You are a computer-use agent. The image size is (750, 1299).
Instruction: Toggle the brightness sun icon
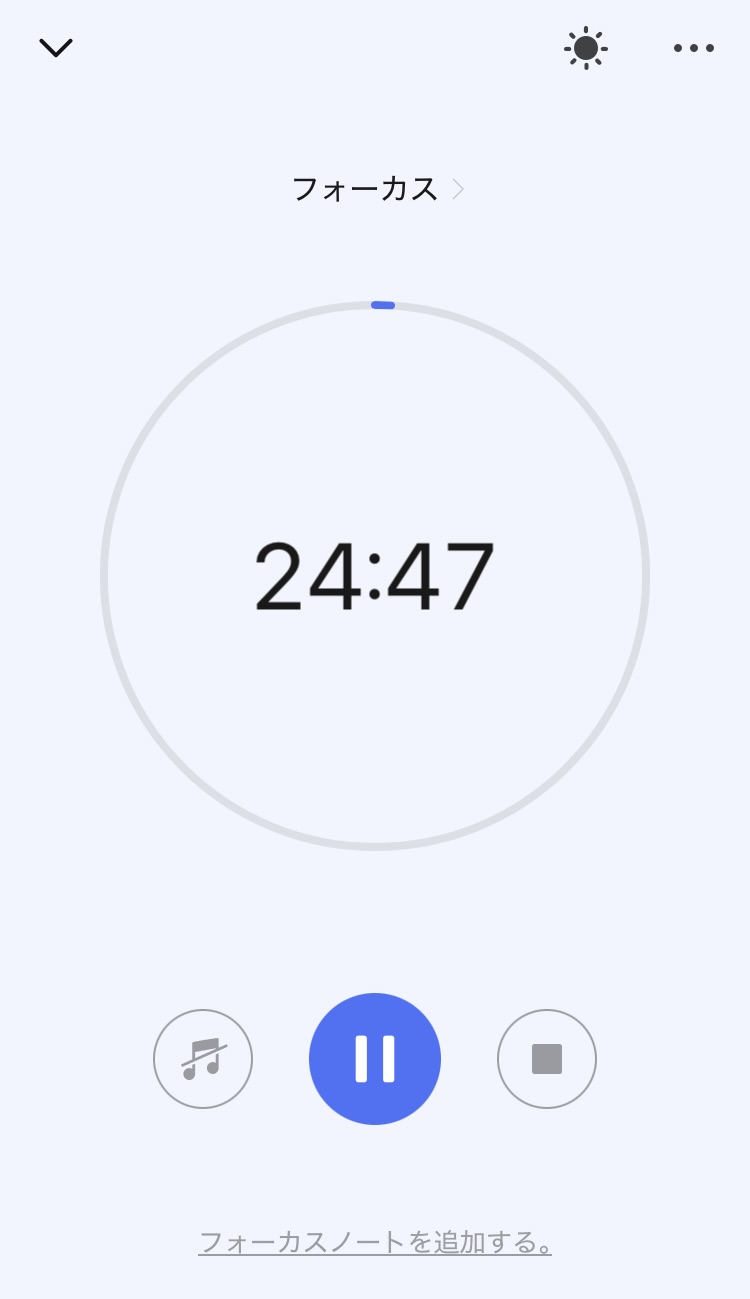click(x=586, y=48)
